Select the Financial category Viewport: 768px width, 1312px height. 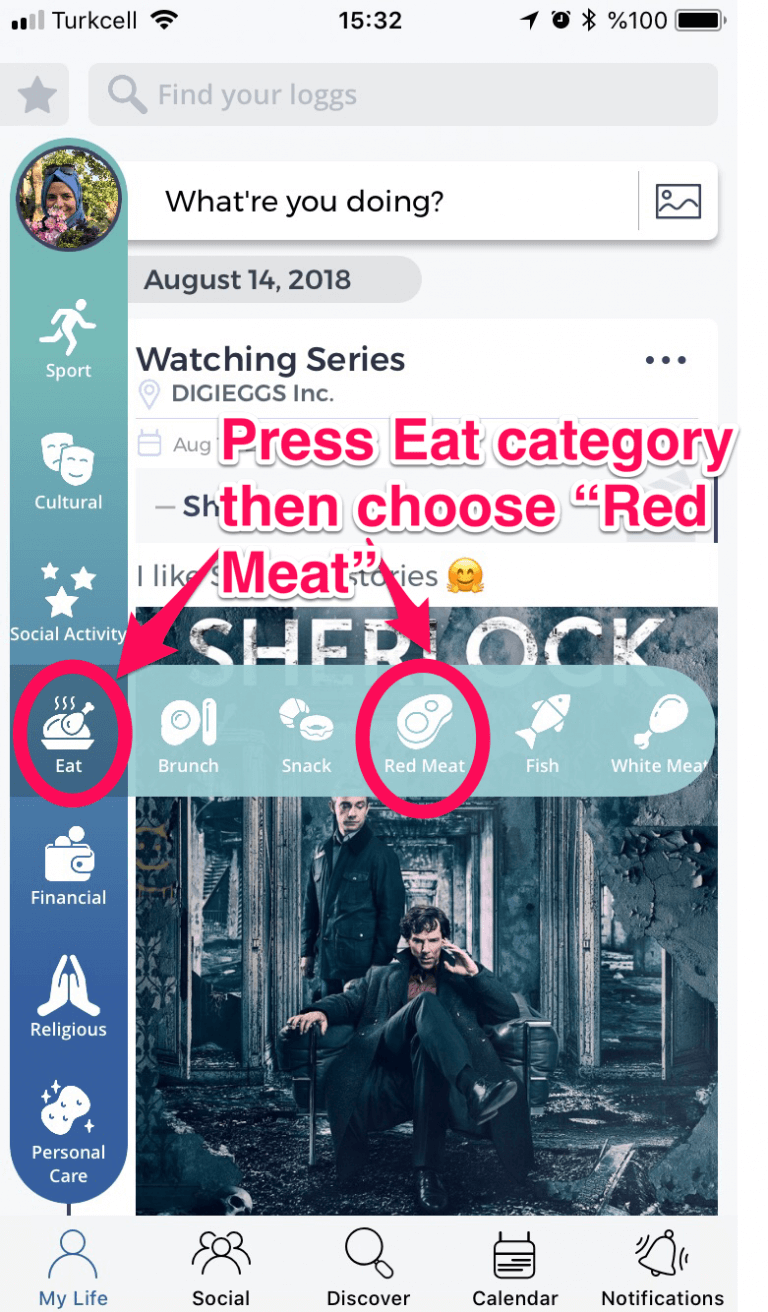(x=69, y=866)
